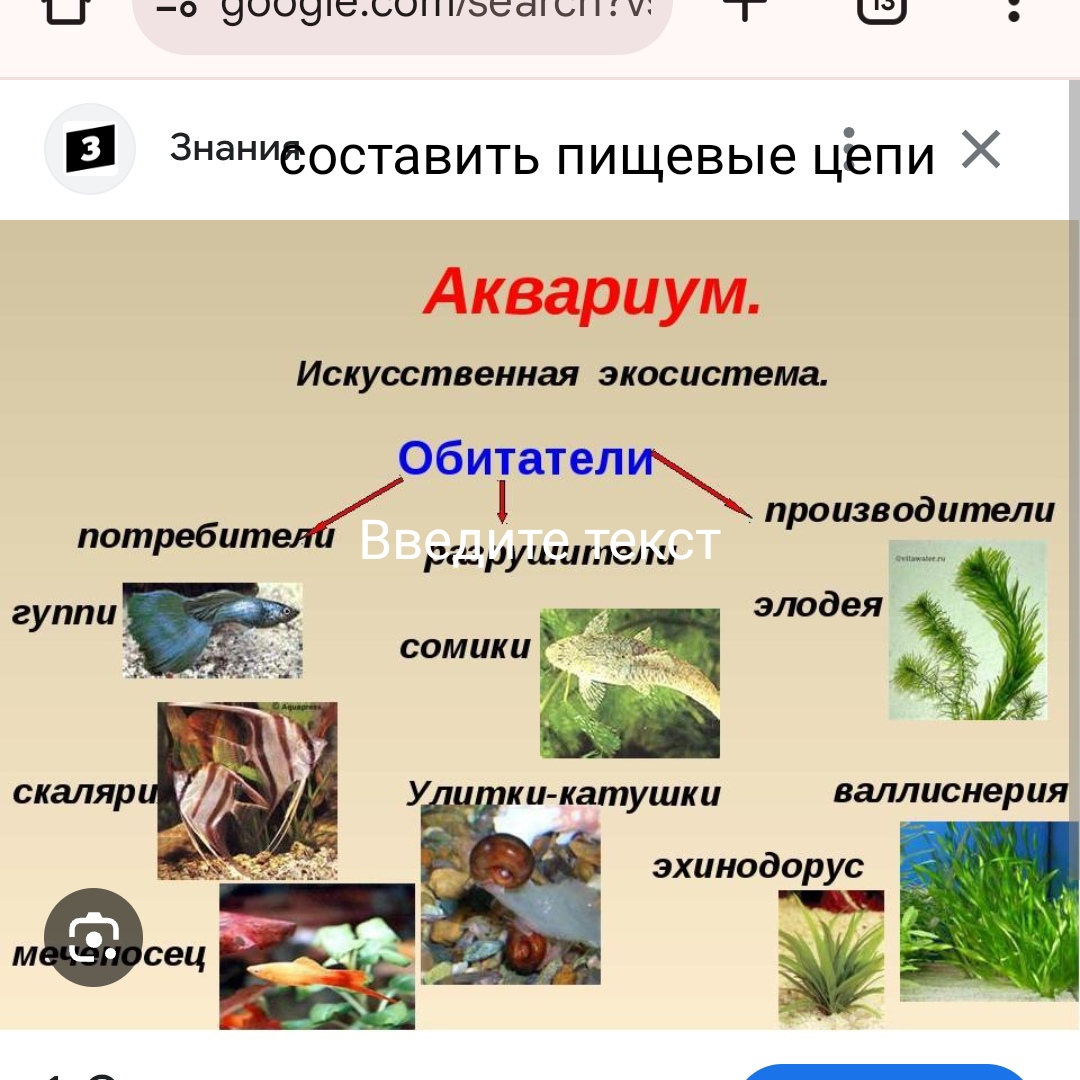Open a new browser tab
The height and width of the screenshot is (1080, 1080).
[x=745, y=10]
